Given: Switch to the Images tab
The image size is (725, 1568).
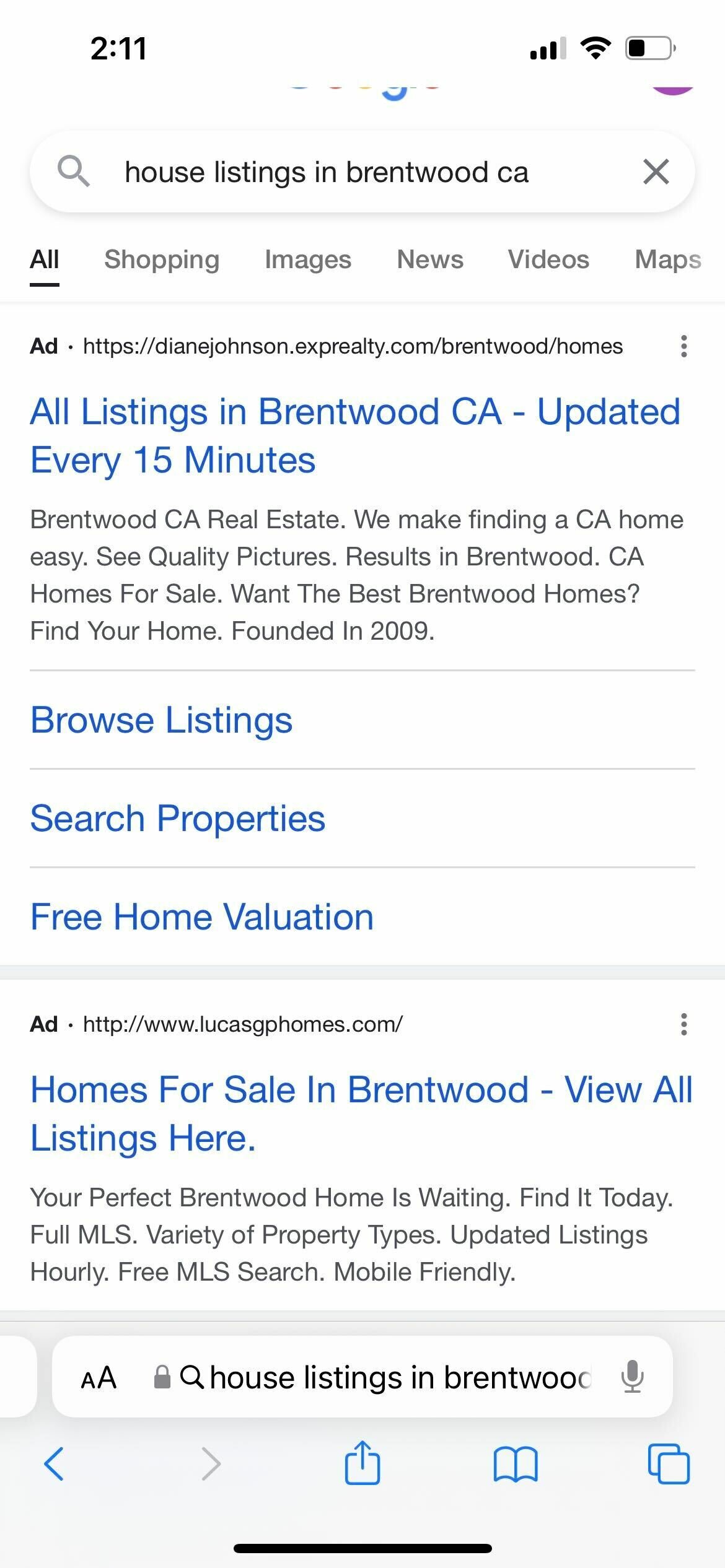Looking at the screenshot, I should [308, 259].
